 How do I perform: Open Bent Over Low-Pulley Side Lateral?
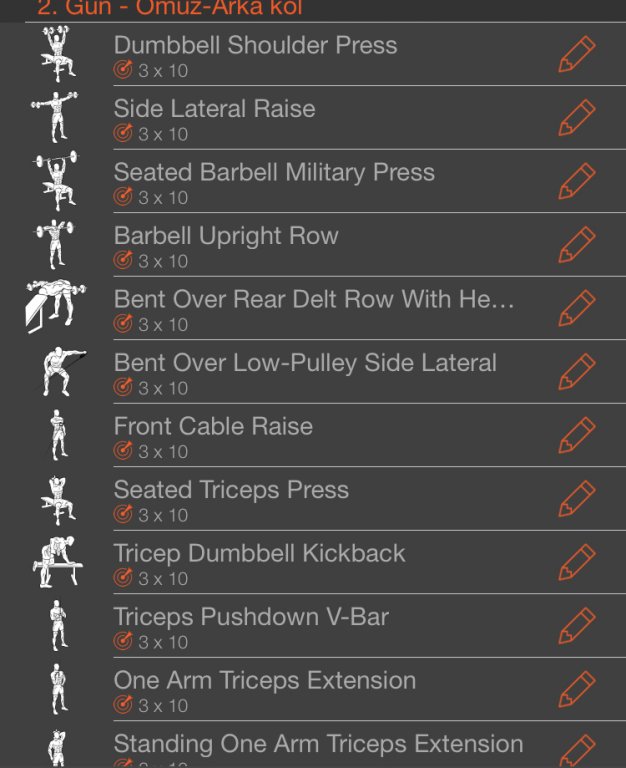[305, 363]
